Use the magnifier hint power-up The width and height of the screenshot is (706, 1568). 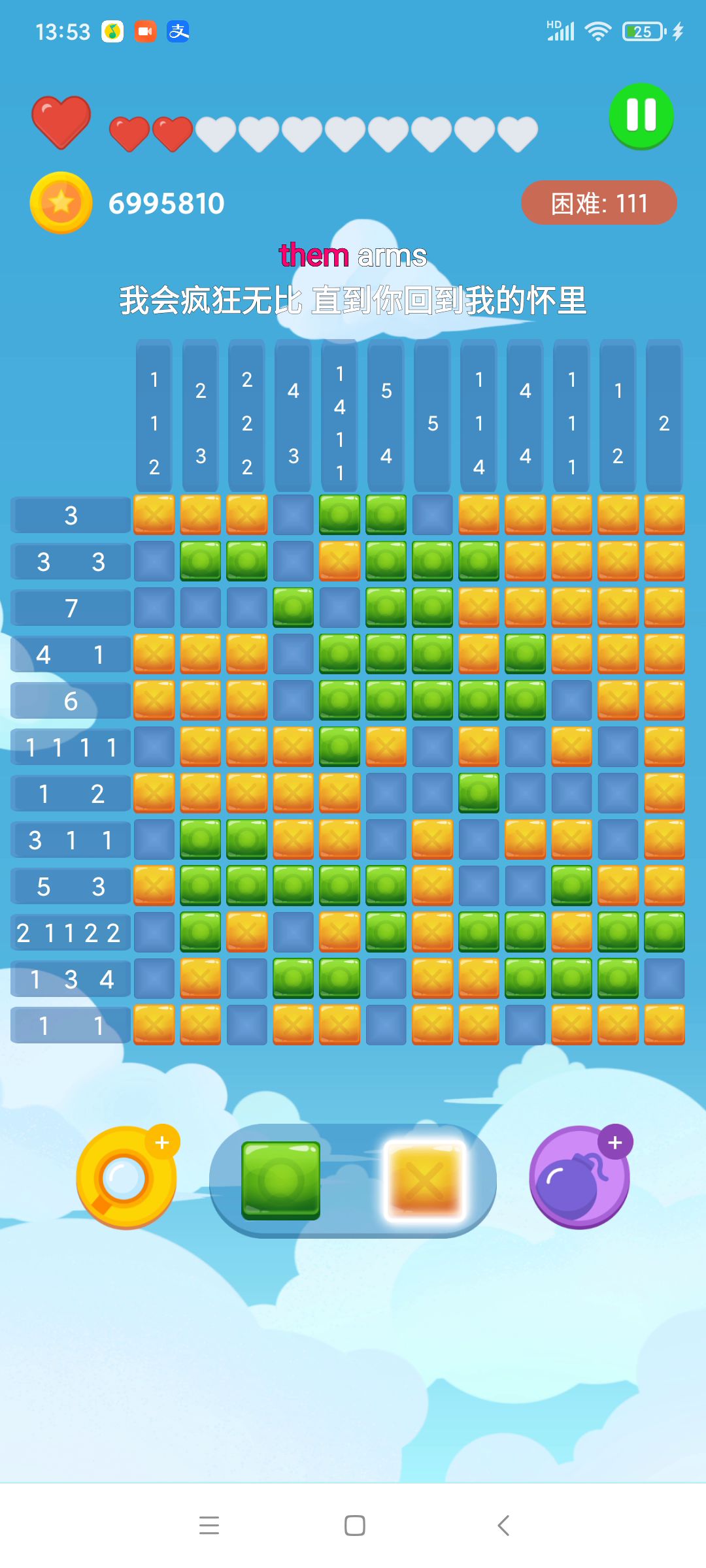tap(126, 1177)
